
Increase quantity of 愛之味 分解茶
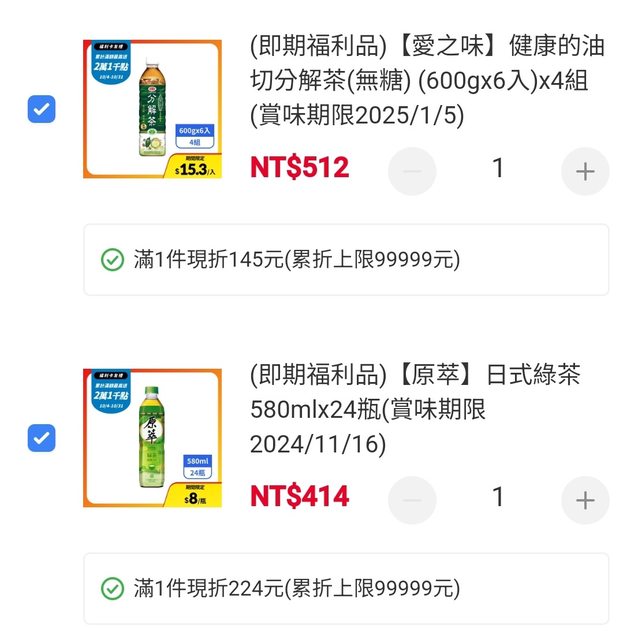pyautogui.click(x=585, y=170)
